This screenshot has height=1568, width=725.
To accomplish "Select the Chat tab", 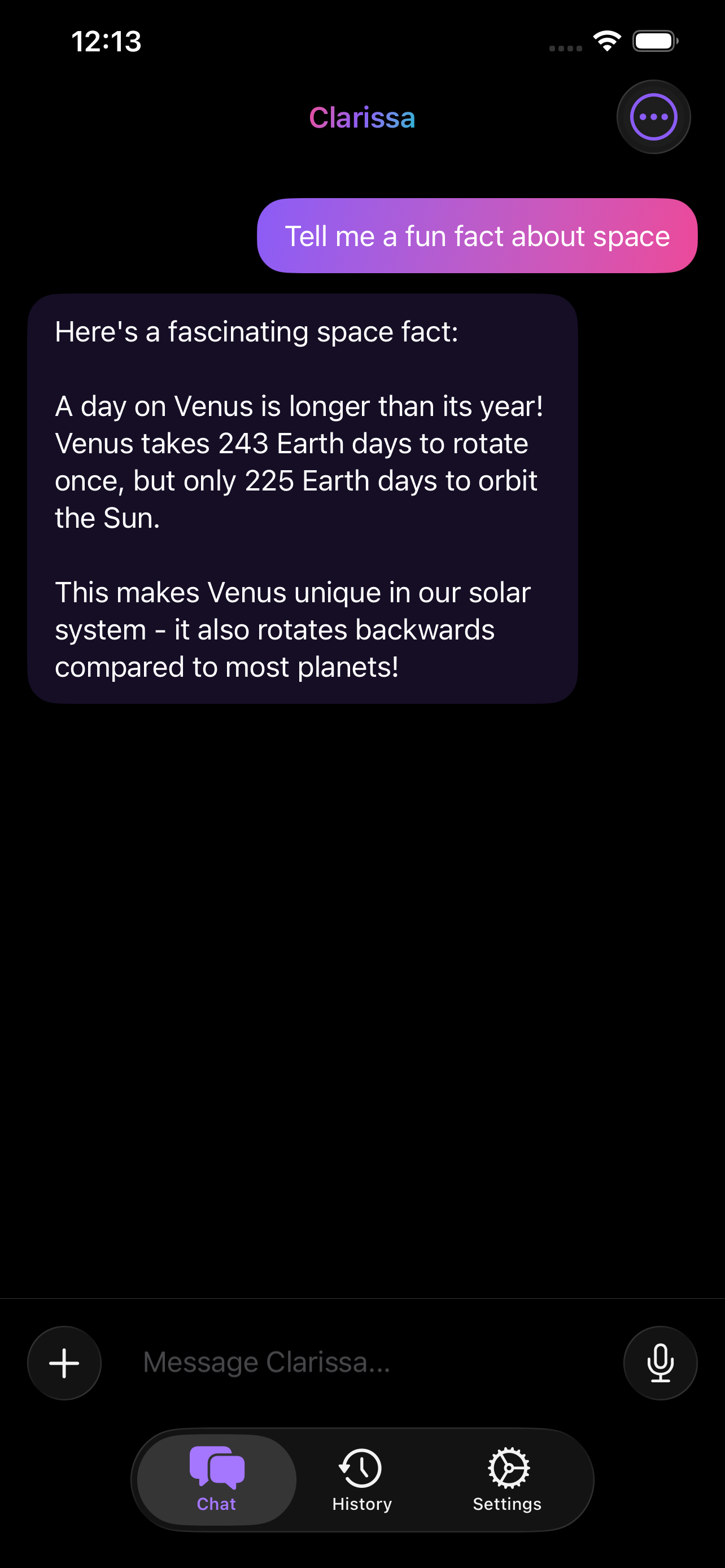I will pyautogui.click(x=217, y=1479).
